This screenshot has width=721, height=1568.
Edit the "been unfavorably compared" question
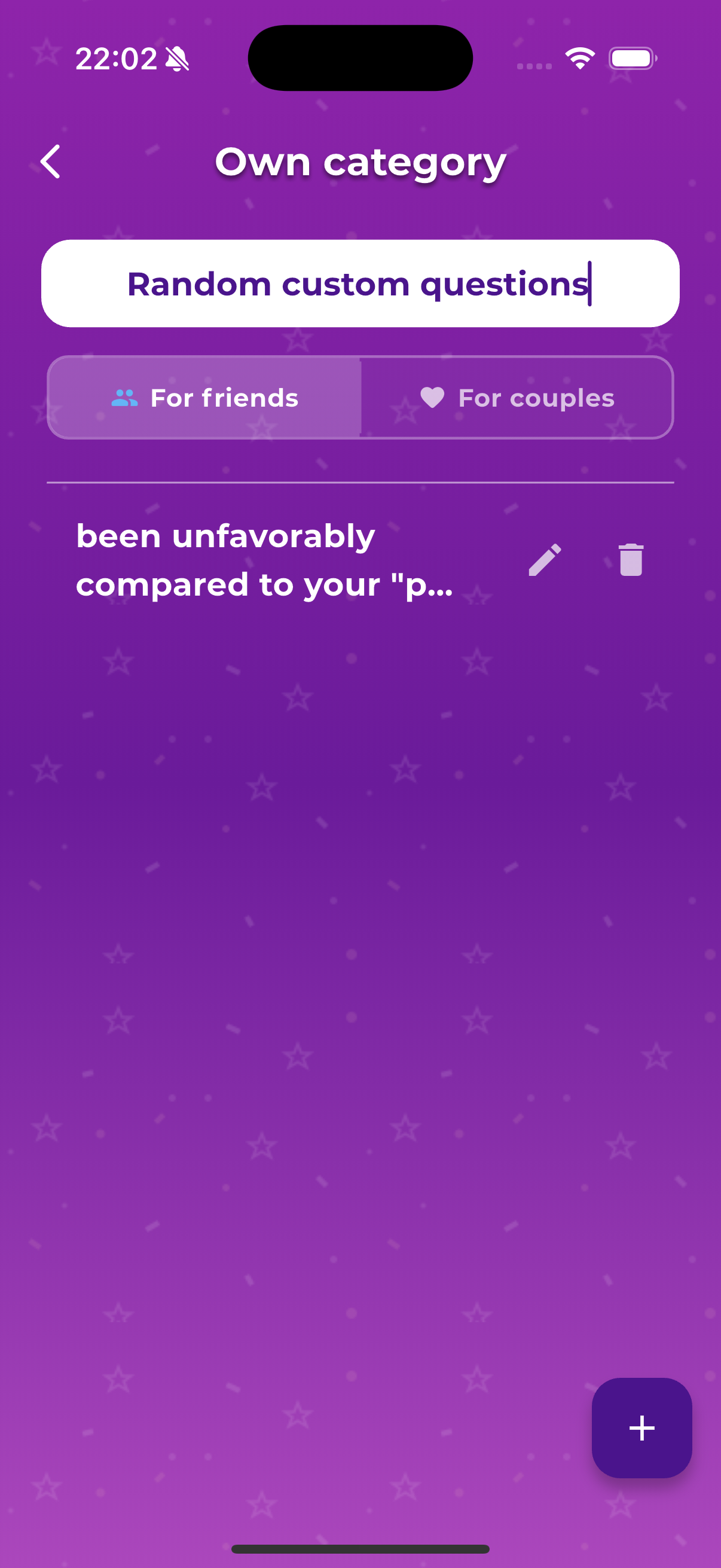tap(545, 560)
